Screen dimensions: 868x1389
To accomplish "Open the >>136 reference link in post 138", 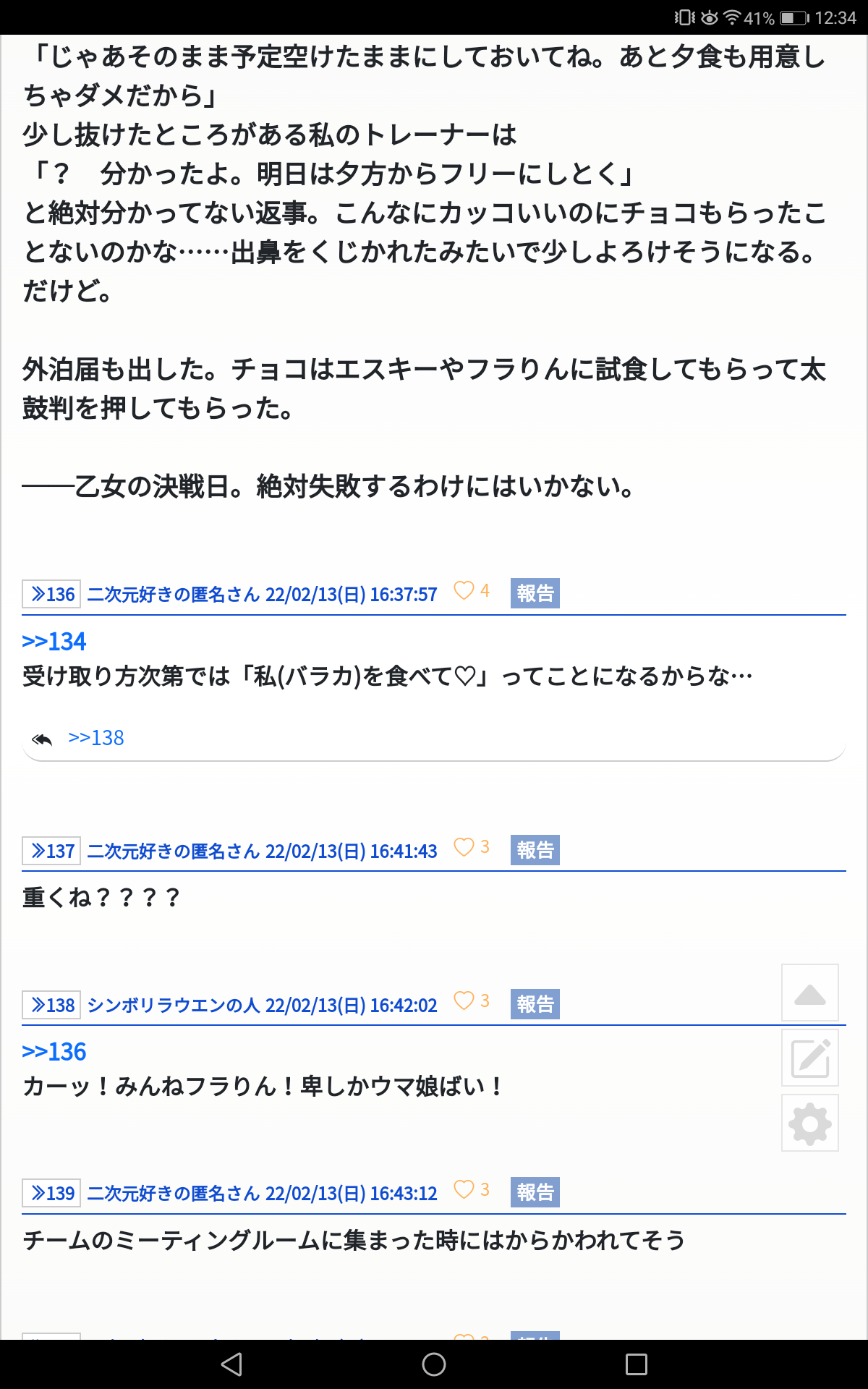I will [x=54, y=1052].
